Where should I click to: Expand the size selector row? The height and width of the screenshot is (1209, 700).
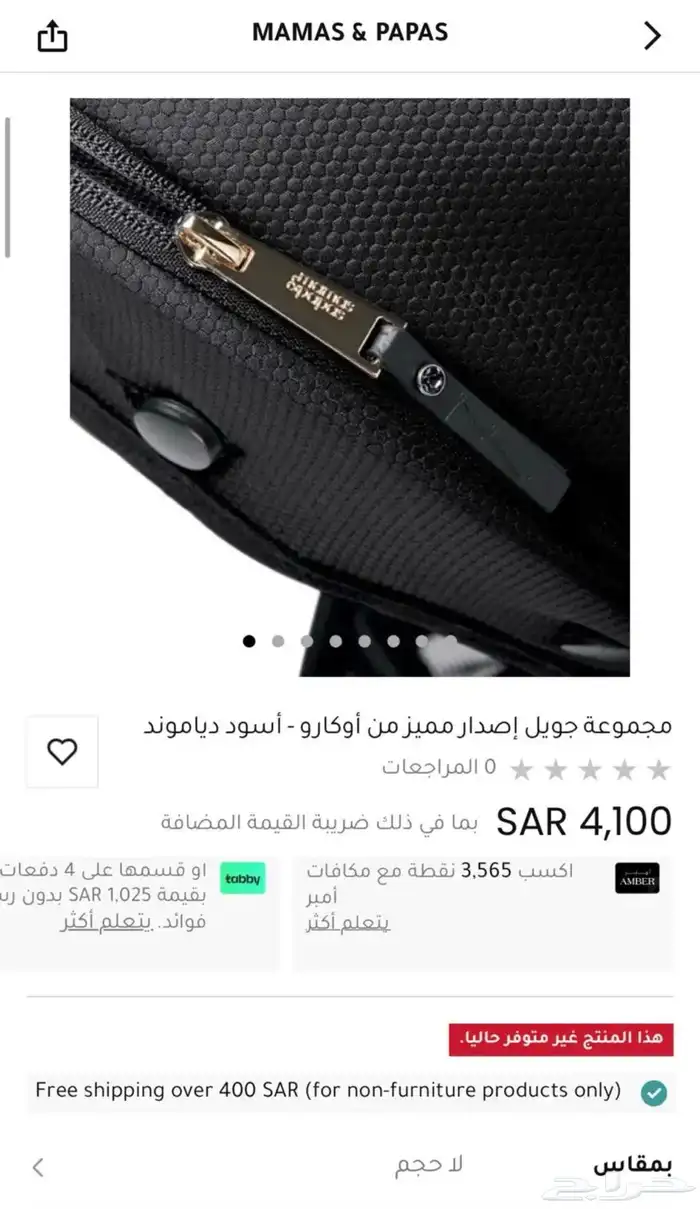point(39,1166)
